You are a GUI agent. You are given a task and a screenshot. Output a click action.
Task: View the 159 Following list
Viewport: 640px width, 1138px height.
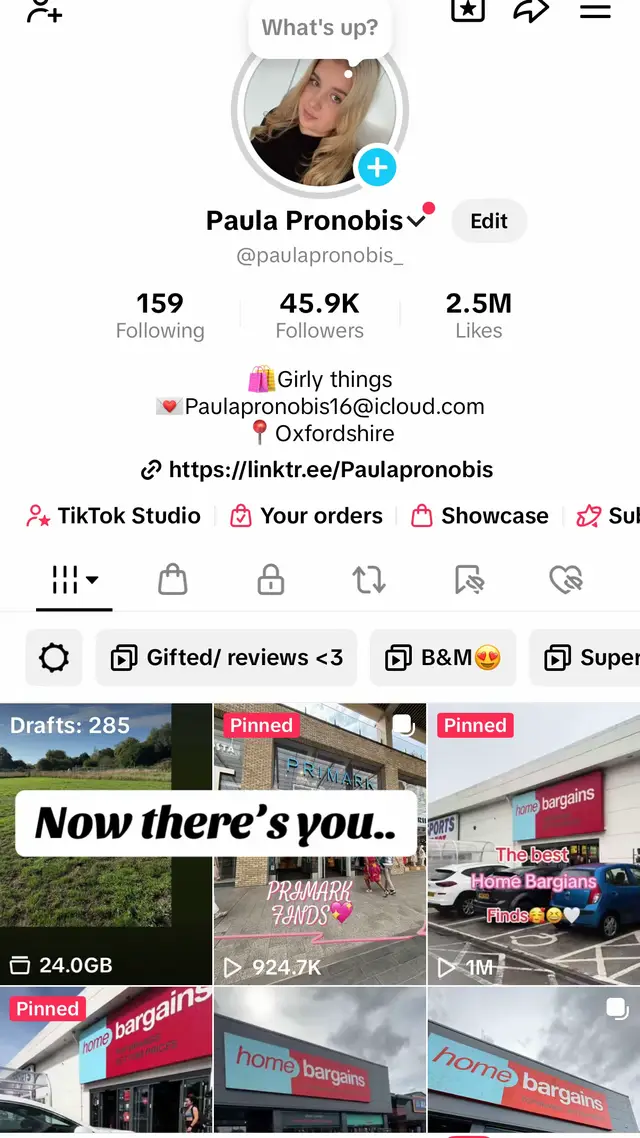[160, 315]
